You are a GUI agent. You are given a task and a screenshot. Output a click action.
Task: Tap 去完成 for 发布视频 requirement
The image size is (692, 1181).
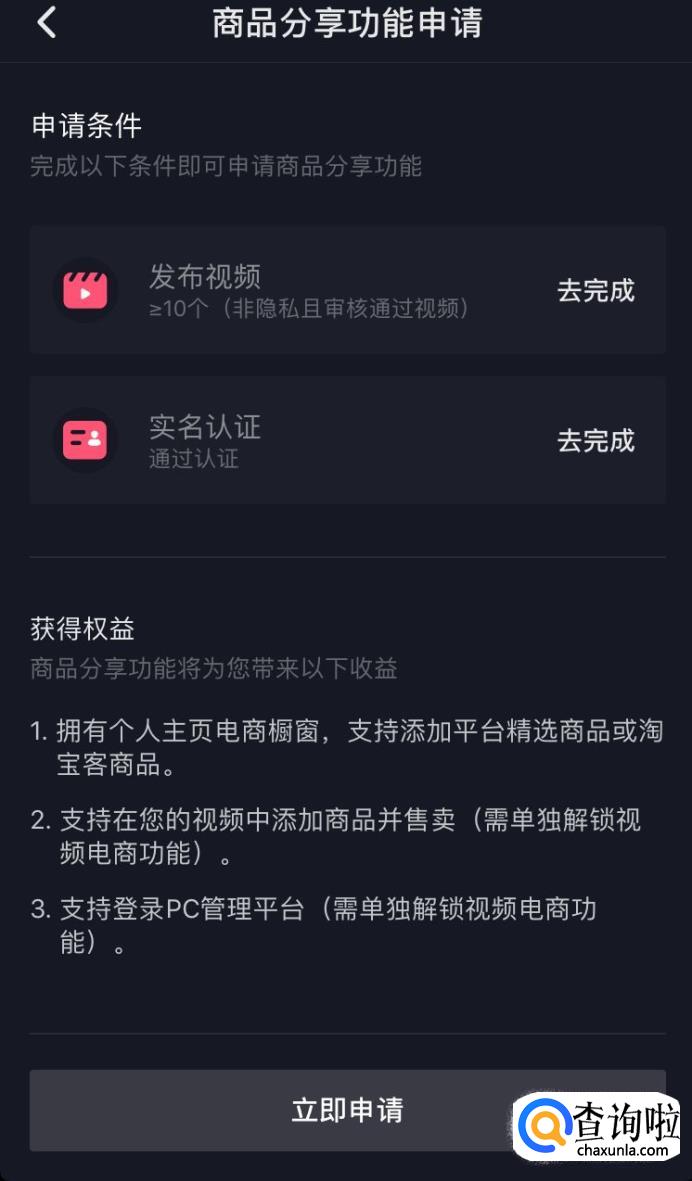point(596,290)
